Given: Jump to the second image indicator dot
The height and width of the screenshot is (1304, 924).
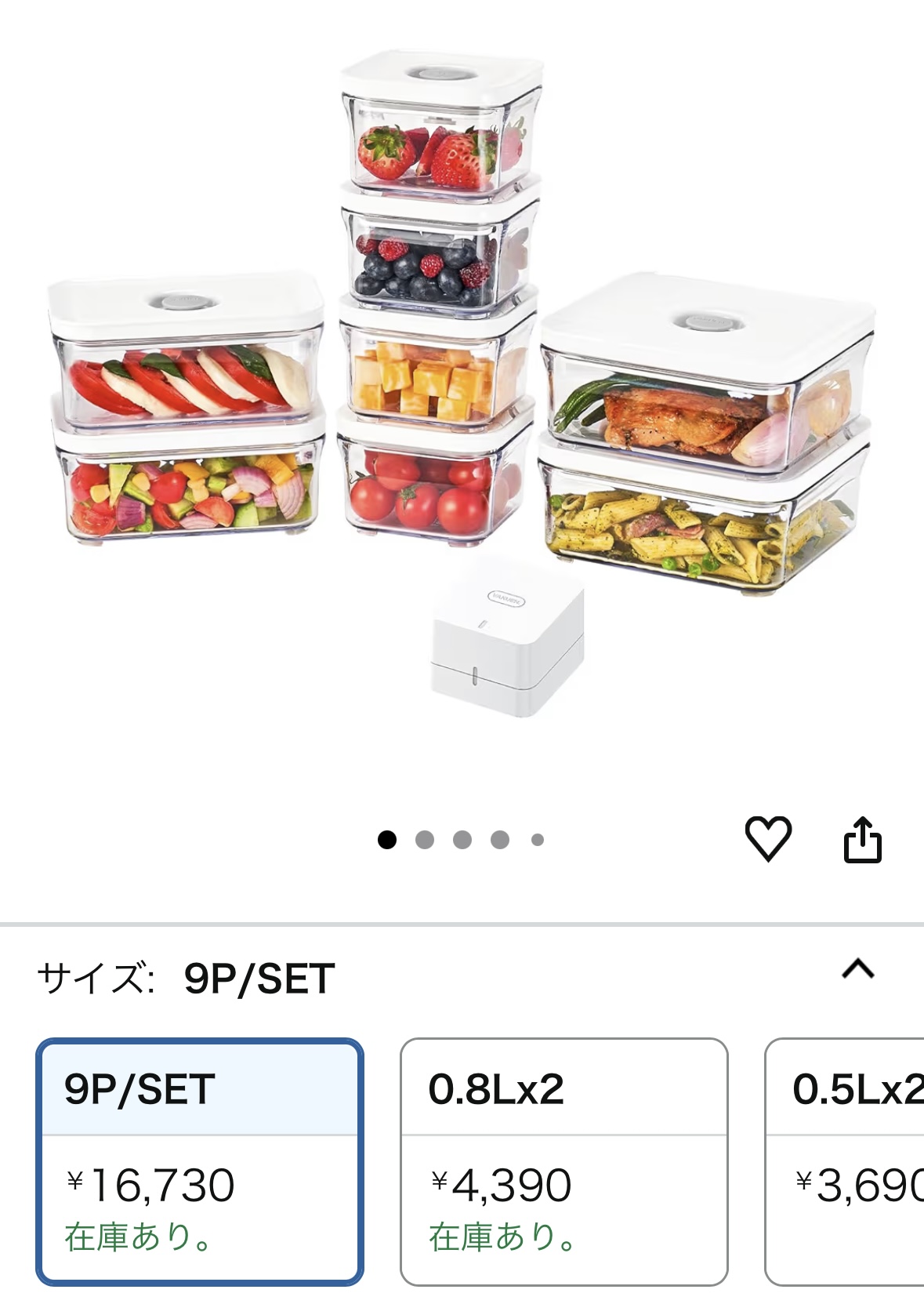Looking at the screenshot, I should click(x=425, y=840).
